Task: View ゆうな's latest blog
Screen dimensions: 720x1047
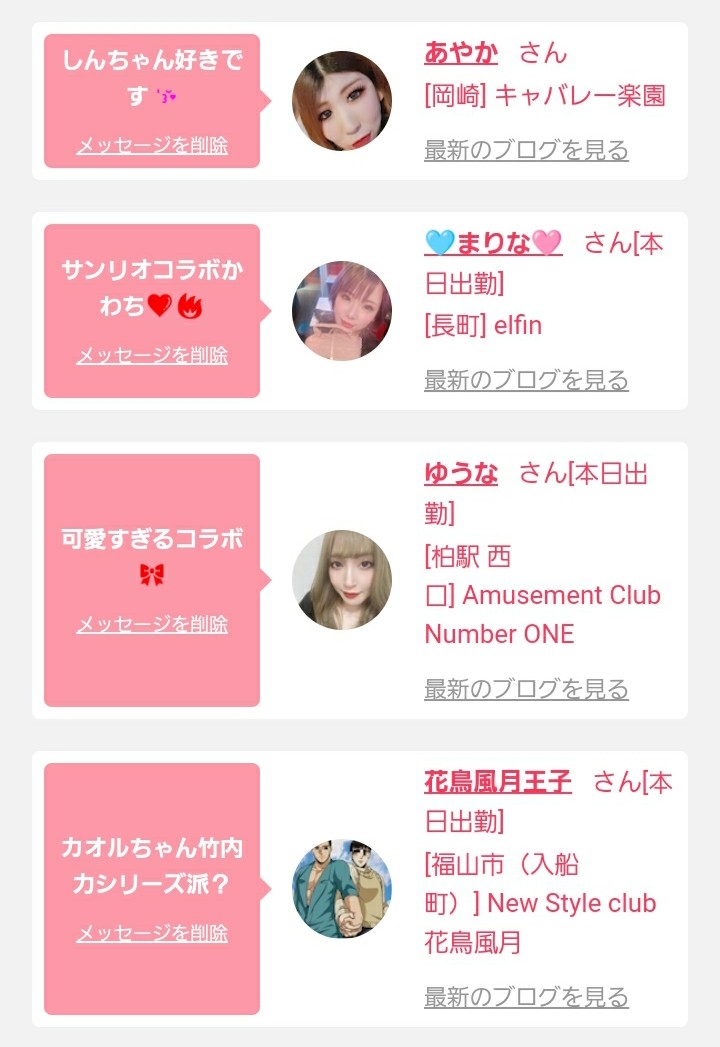Action: [526, 688]
